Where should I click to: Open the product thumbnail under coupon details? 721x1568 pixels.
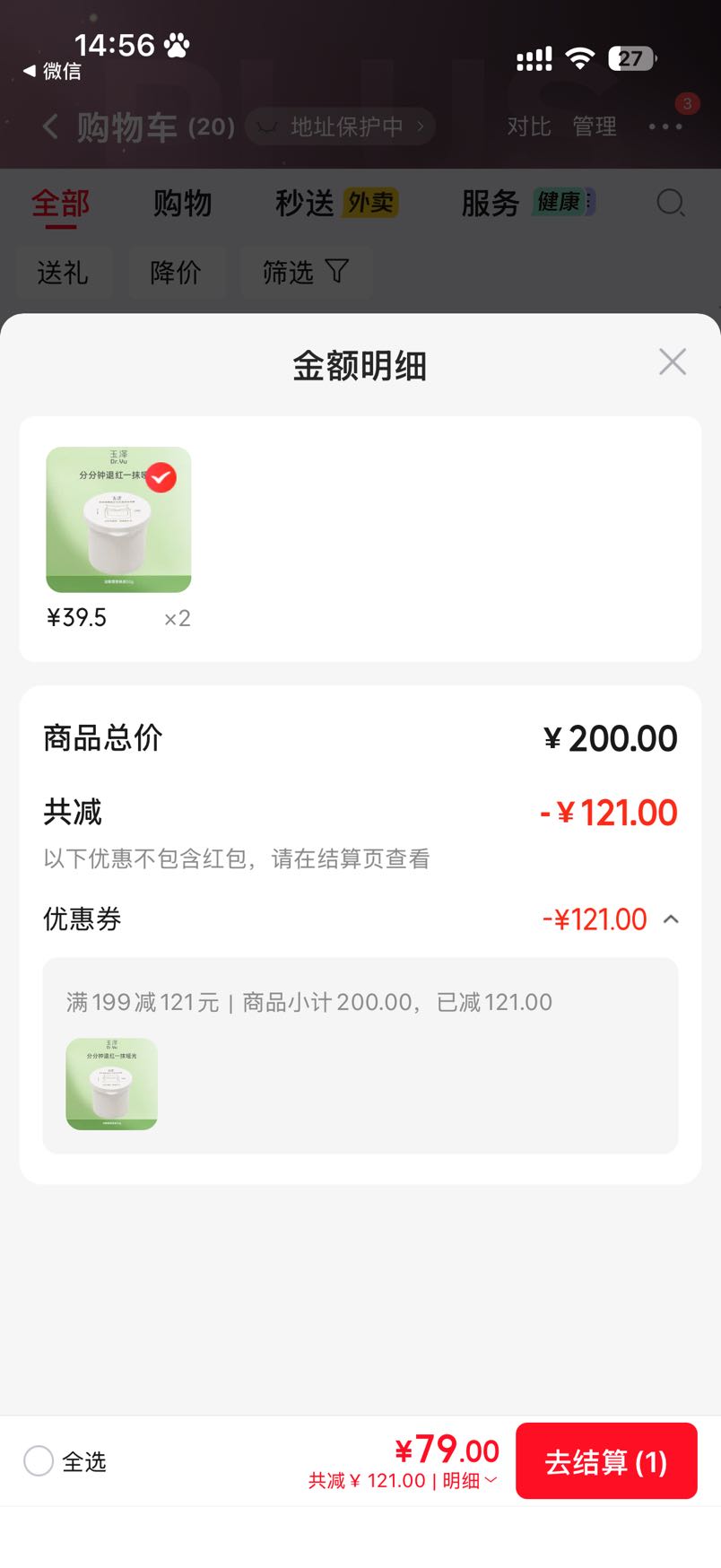(112, 1084)
